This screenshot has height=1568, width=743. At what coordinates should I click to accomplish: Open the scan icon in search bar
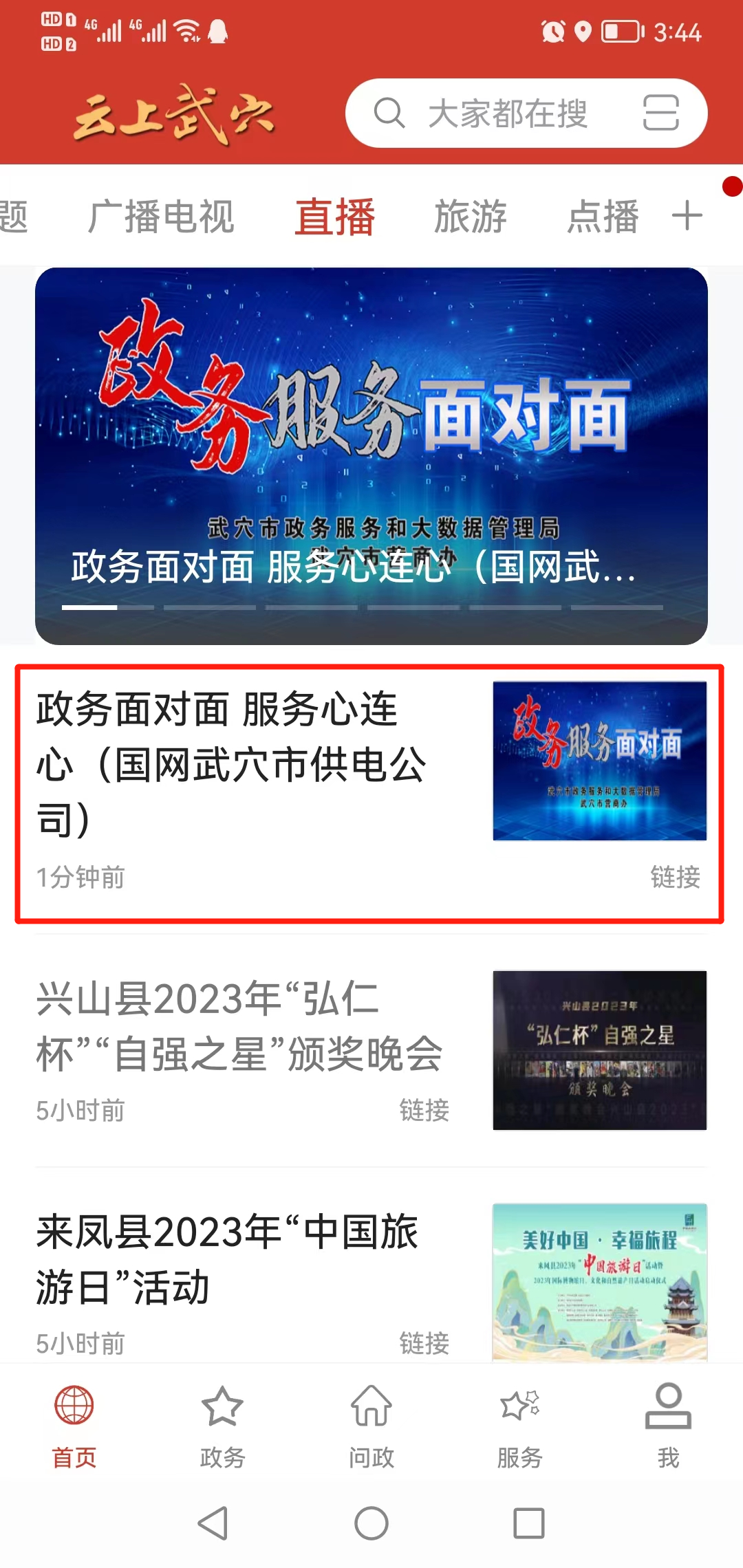tap(660, 113)
